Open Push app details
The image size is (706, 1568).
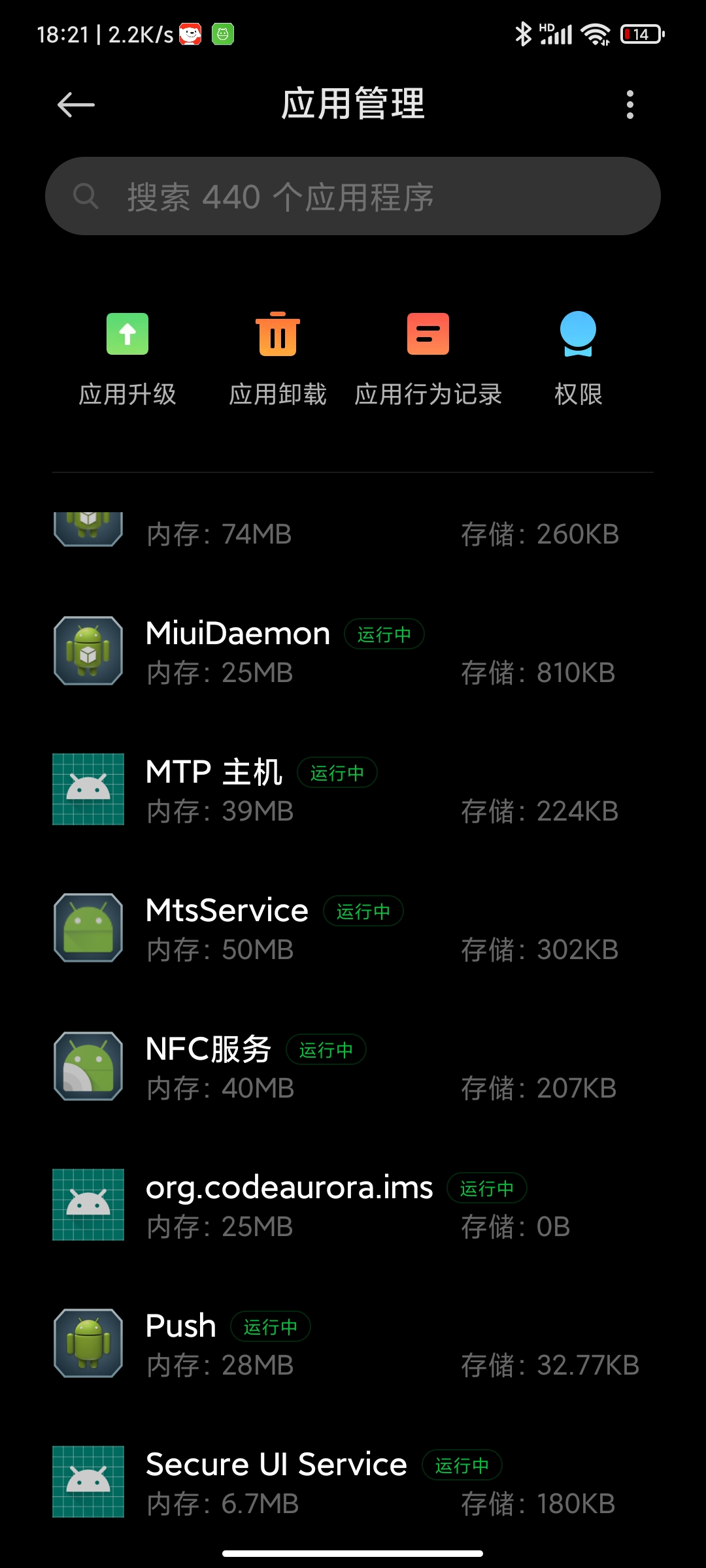(353, 1343)
